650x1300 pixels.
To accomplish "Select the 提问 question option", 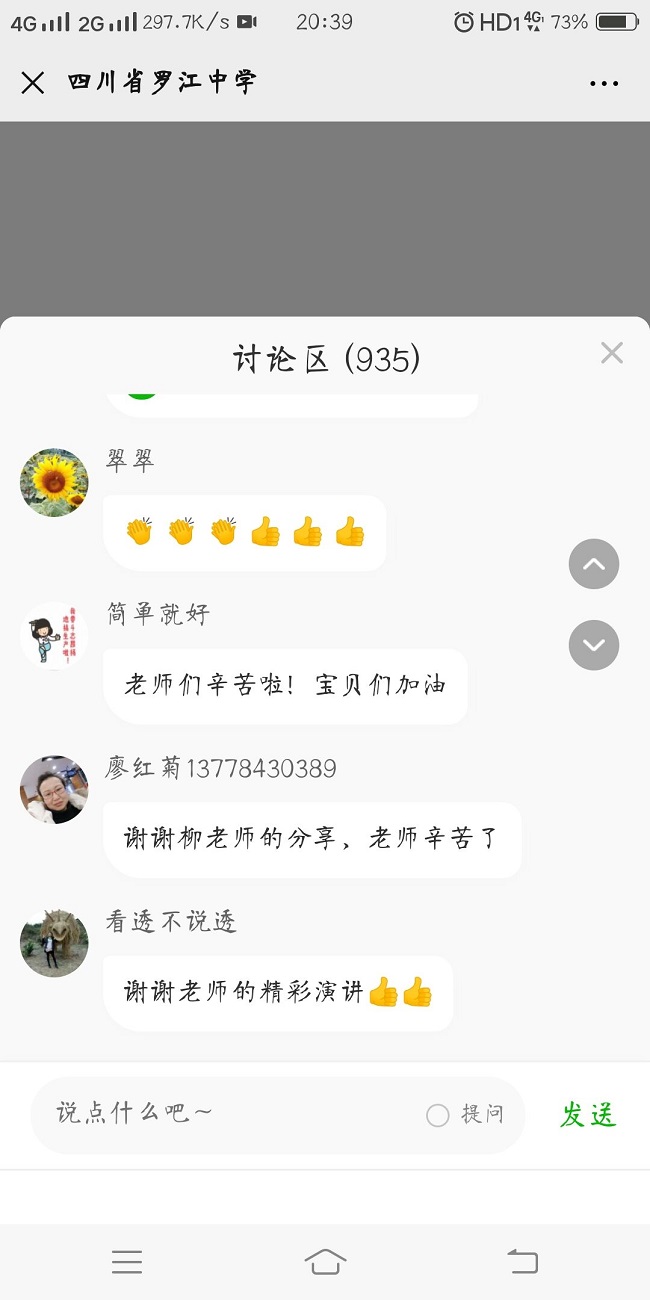I will [x=438, y=1115].
